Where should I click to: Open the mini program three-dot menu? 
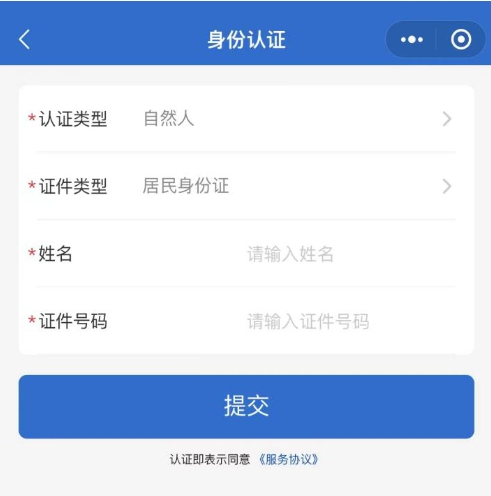click(412, 40)
